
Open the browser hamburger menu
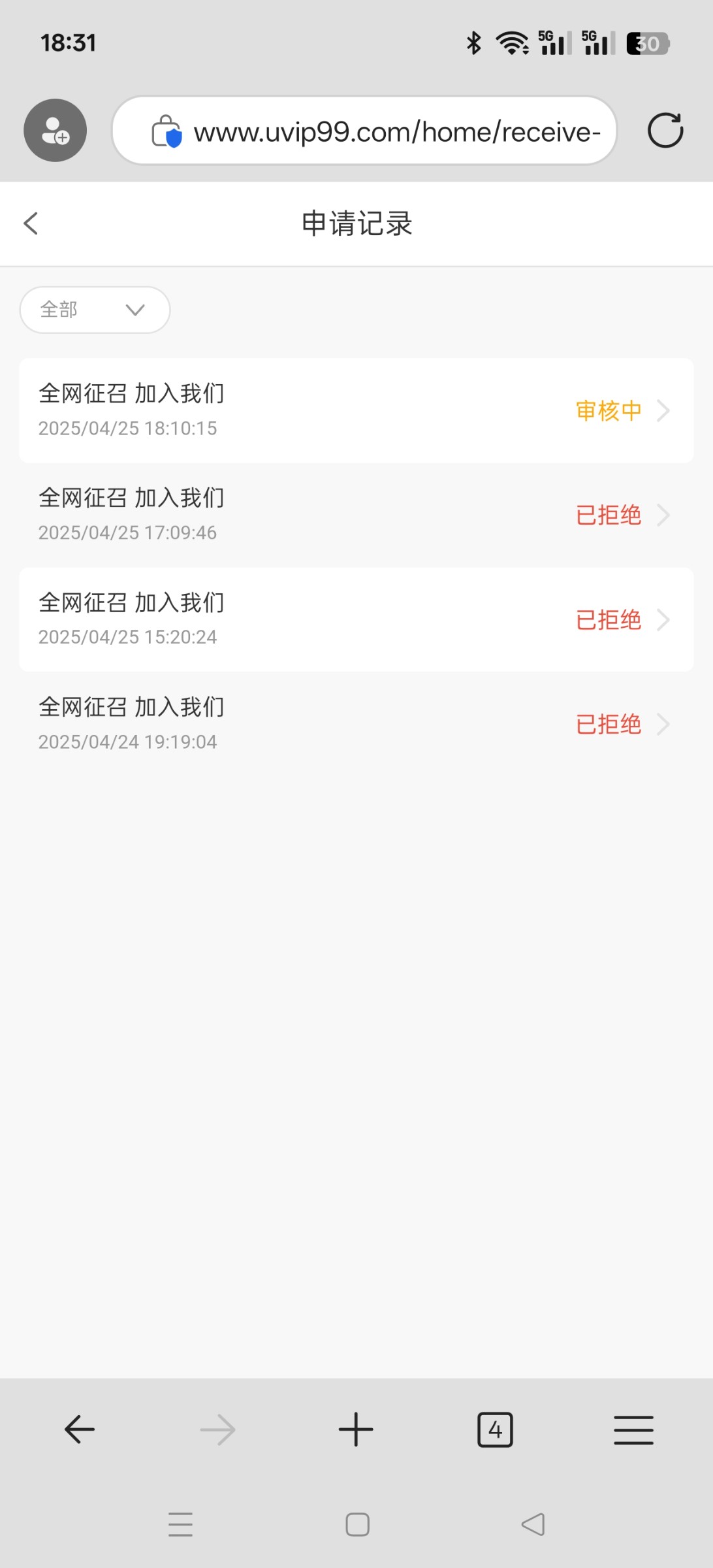pos(633,1429)
